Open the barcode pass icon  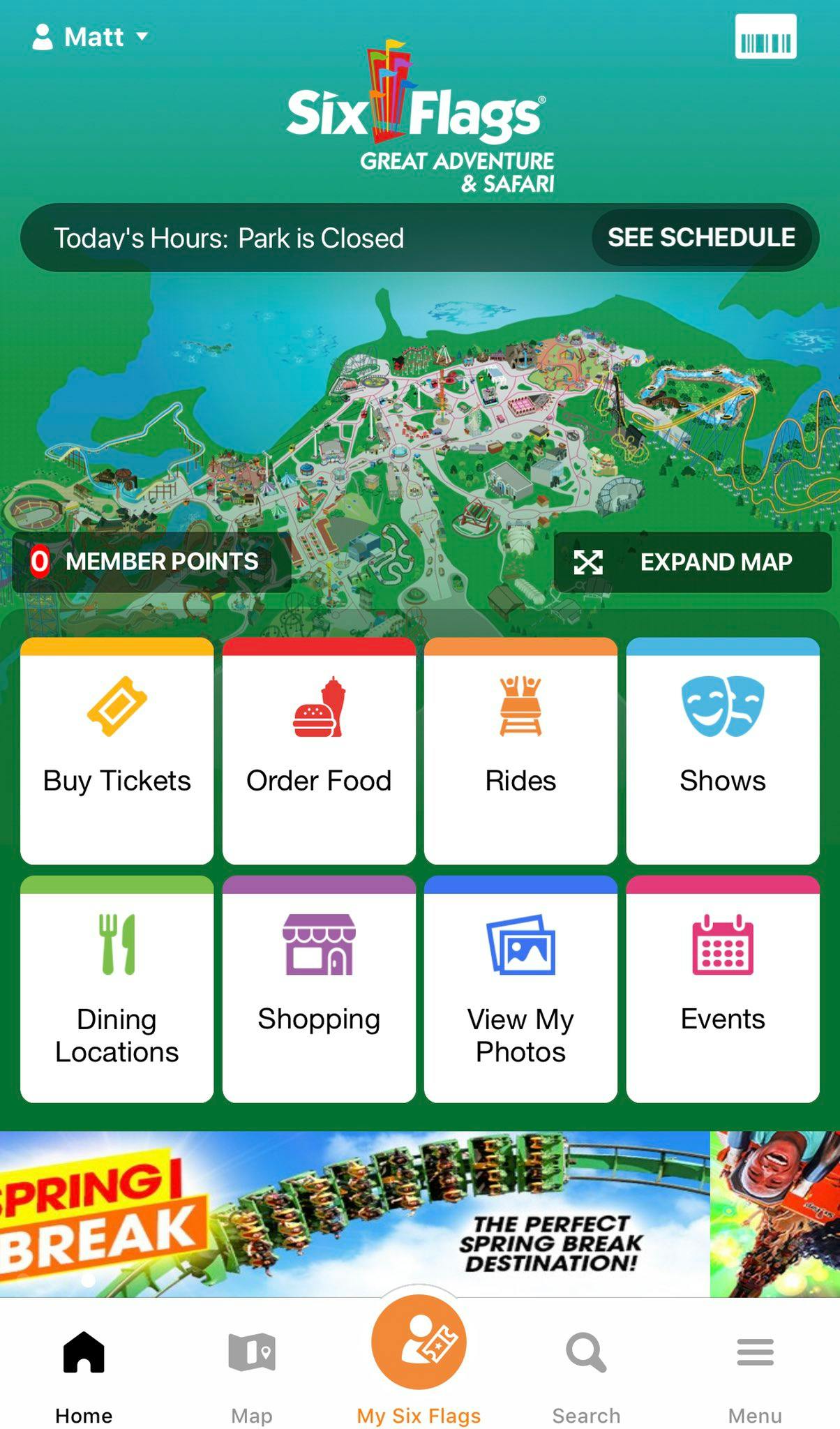click(x=765, y=37)
